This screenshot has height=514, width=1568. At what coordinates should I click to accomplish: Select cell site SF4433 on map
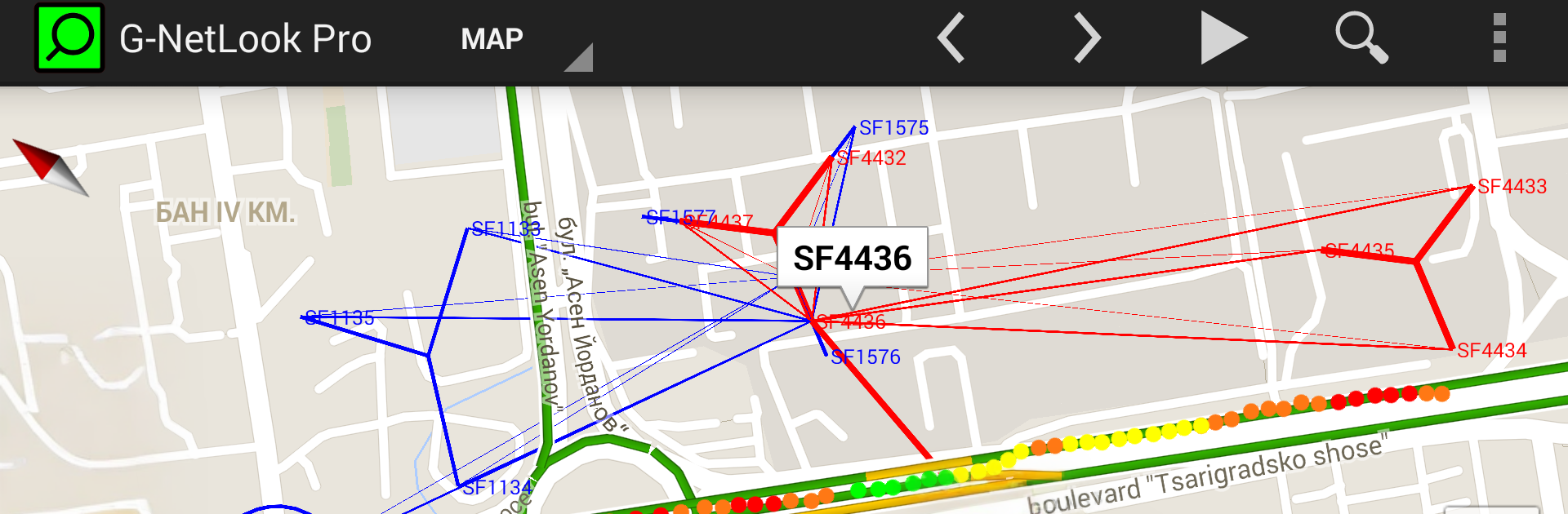[x=1511, y=187]
